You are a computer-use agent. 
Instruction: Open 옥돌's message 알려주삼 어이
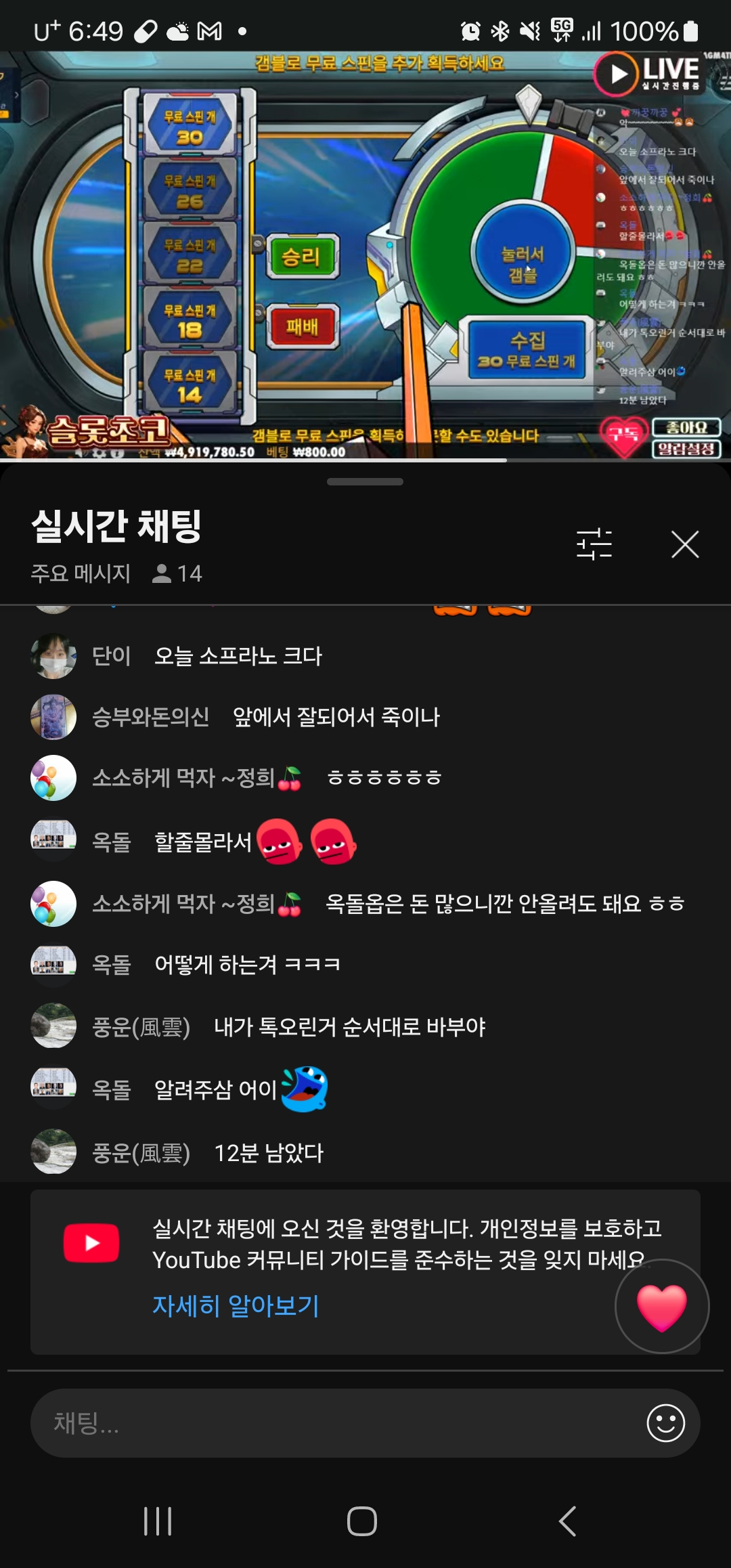[217, 1089]
